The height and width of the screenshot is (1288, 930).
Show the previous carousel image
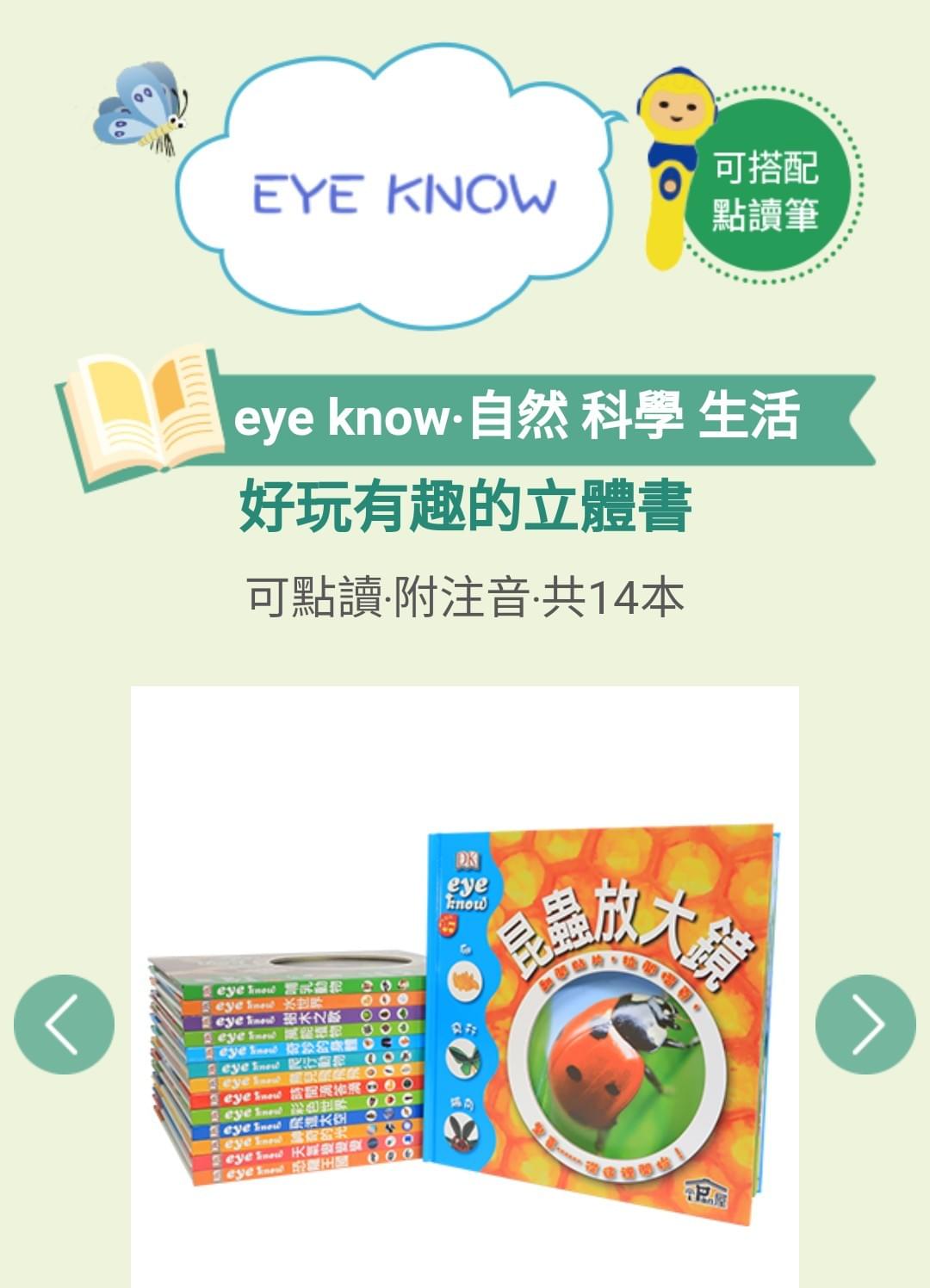tap(64, 1024)
